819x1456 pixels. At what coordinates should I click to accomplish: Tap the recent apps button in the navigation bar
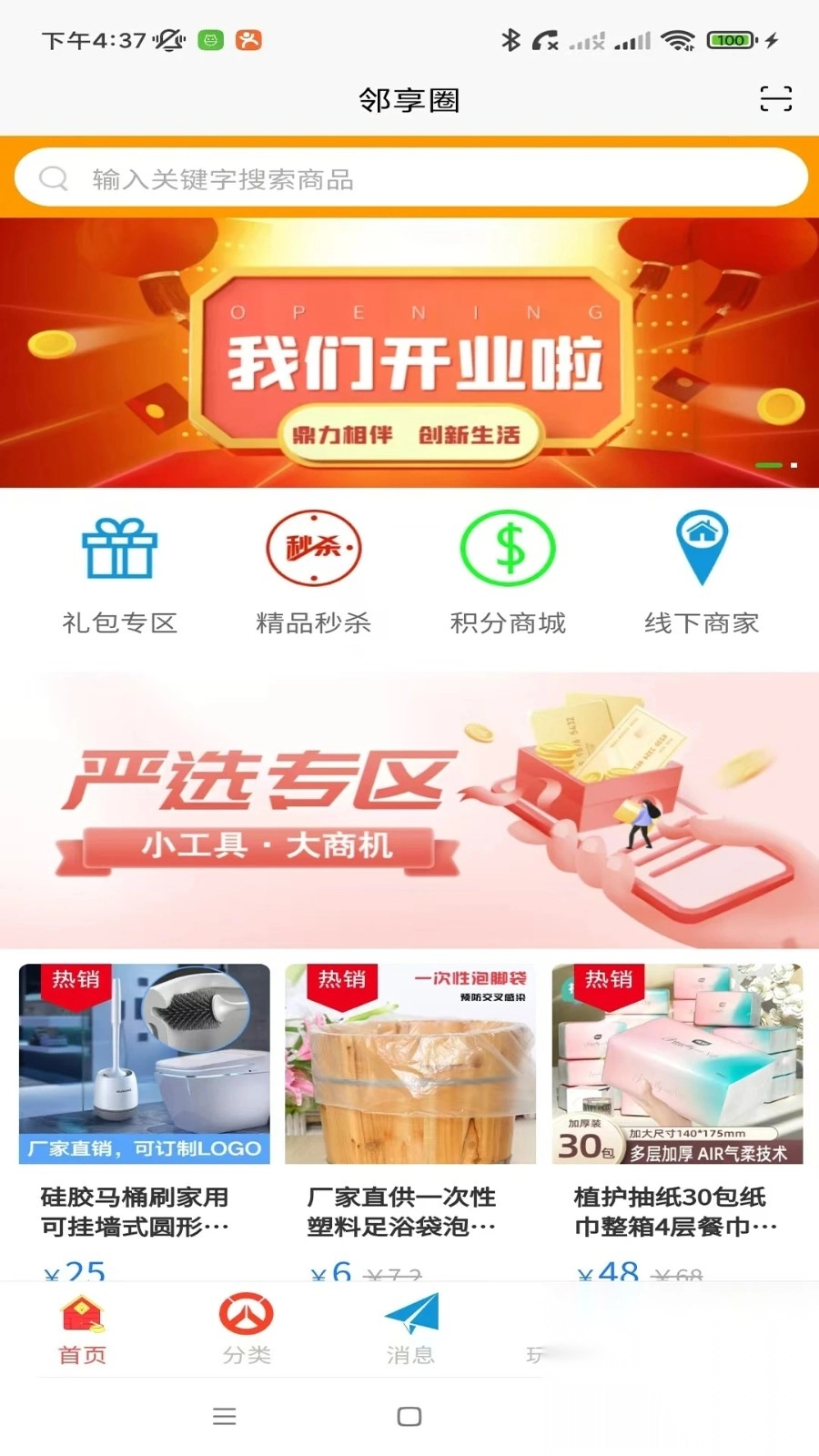pos(223,1416)
